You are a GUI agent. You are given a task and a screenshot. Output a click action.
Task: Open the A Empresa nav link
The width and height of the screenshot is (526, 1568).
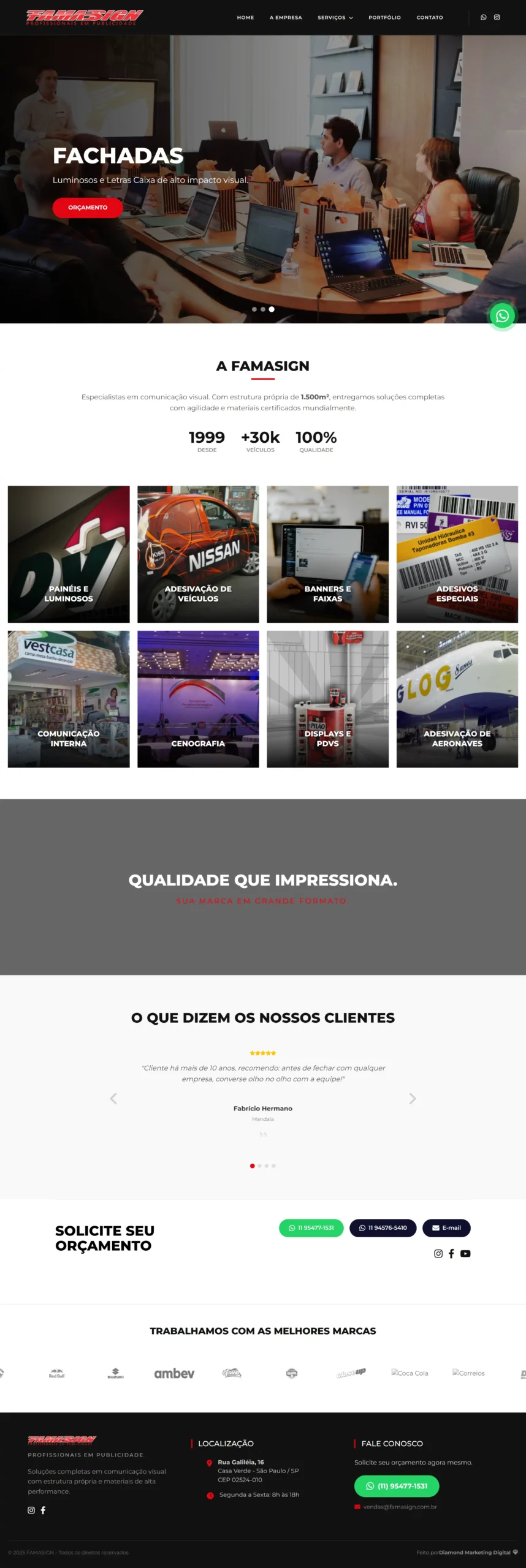click(286, 18)
